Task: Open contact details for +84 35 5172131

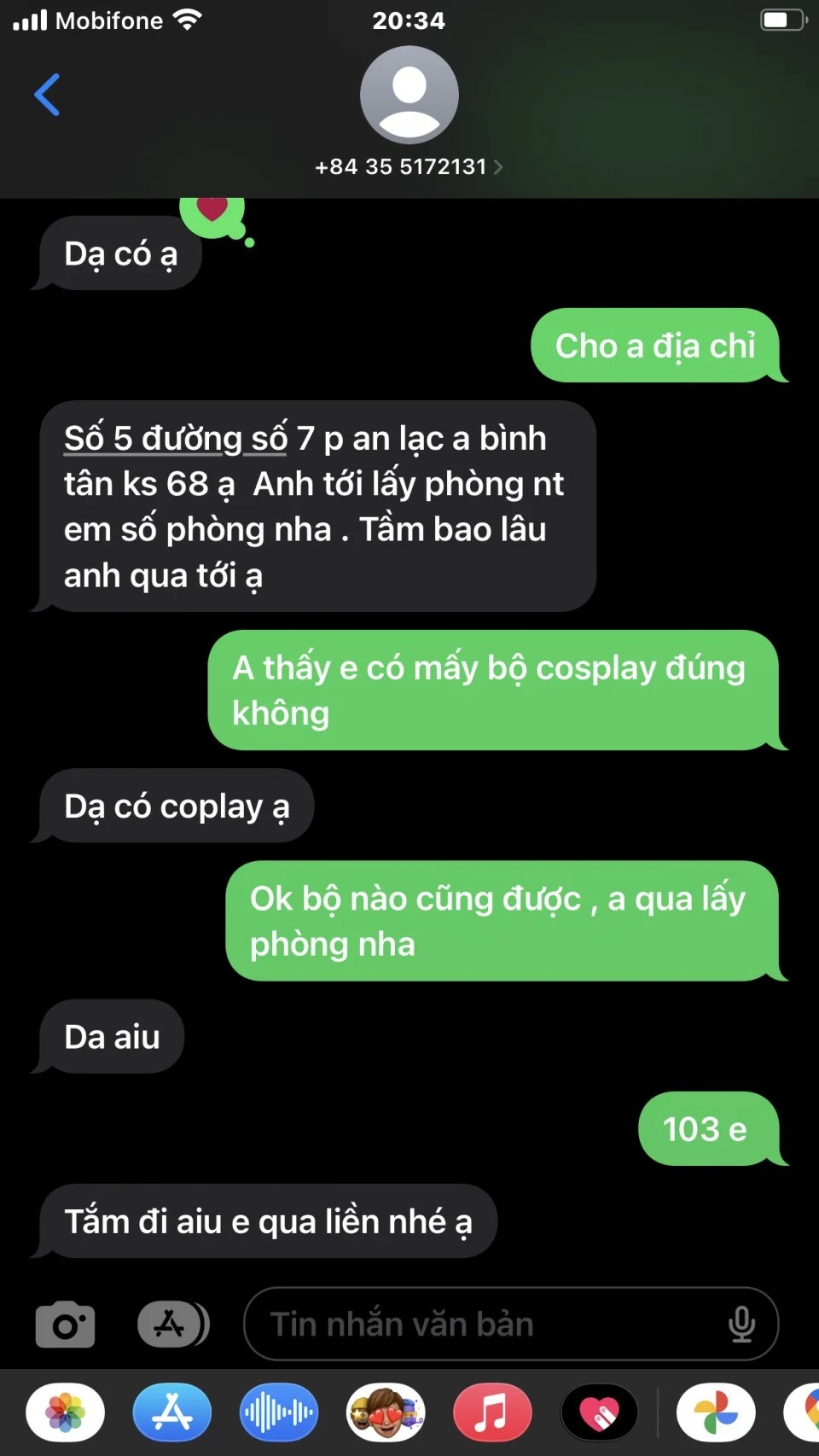Action: click(409, 166)
